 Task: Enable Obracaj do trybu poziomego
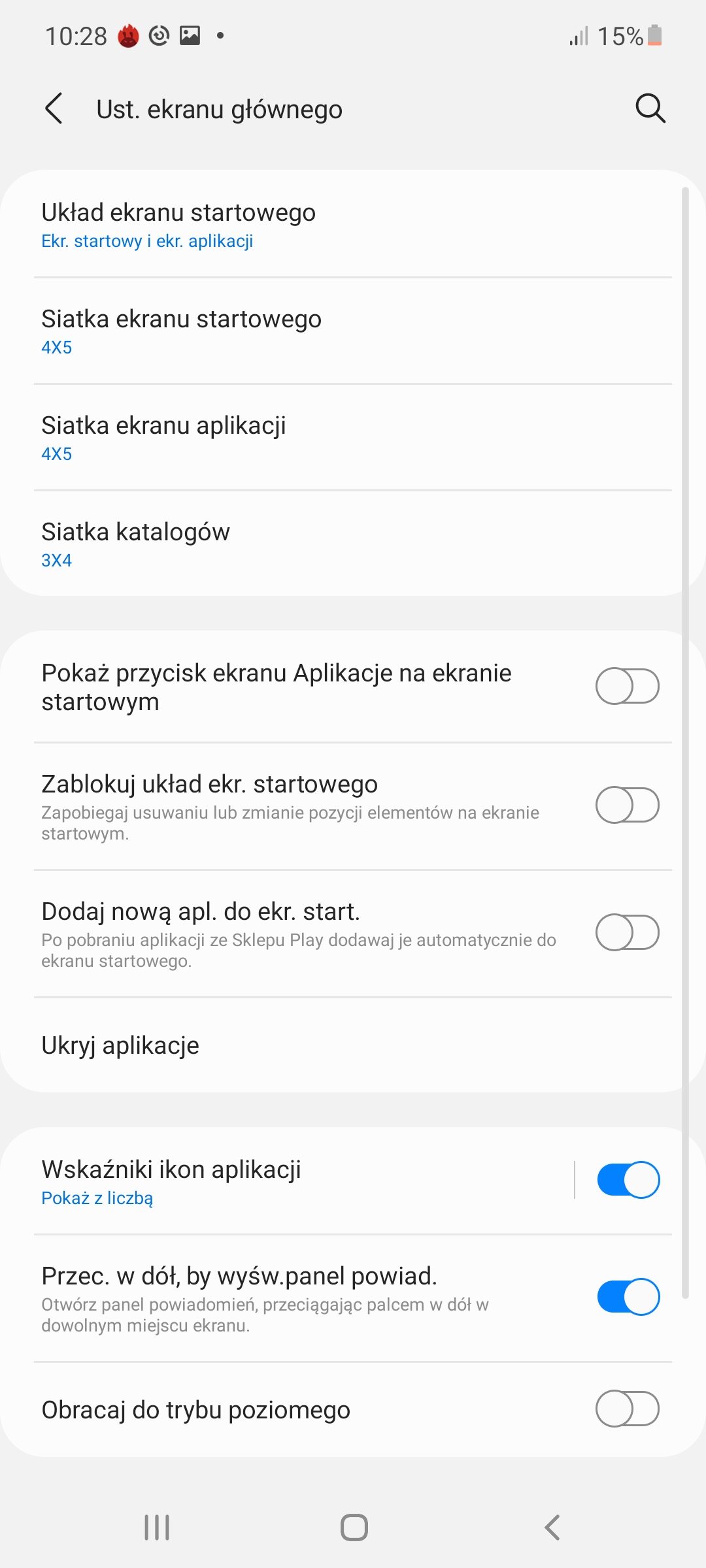click(627, 1409)
